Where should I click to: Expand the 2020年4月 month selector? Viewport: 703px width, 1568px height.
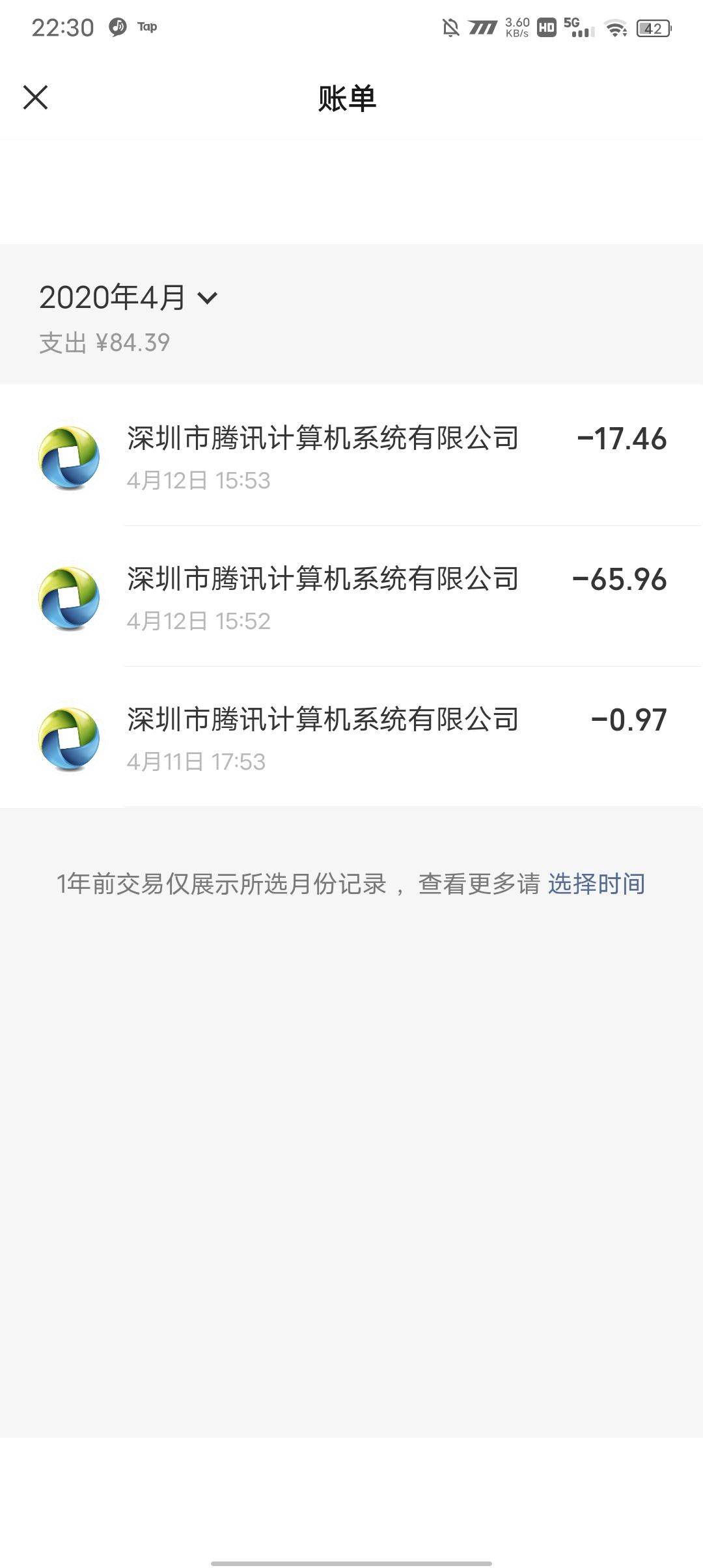pos(128,298)
